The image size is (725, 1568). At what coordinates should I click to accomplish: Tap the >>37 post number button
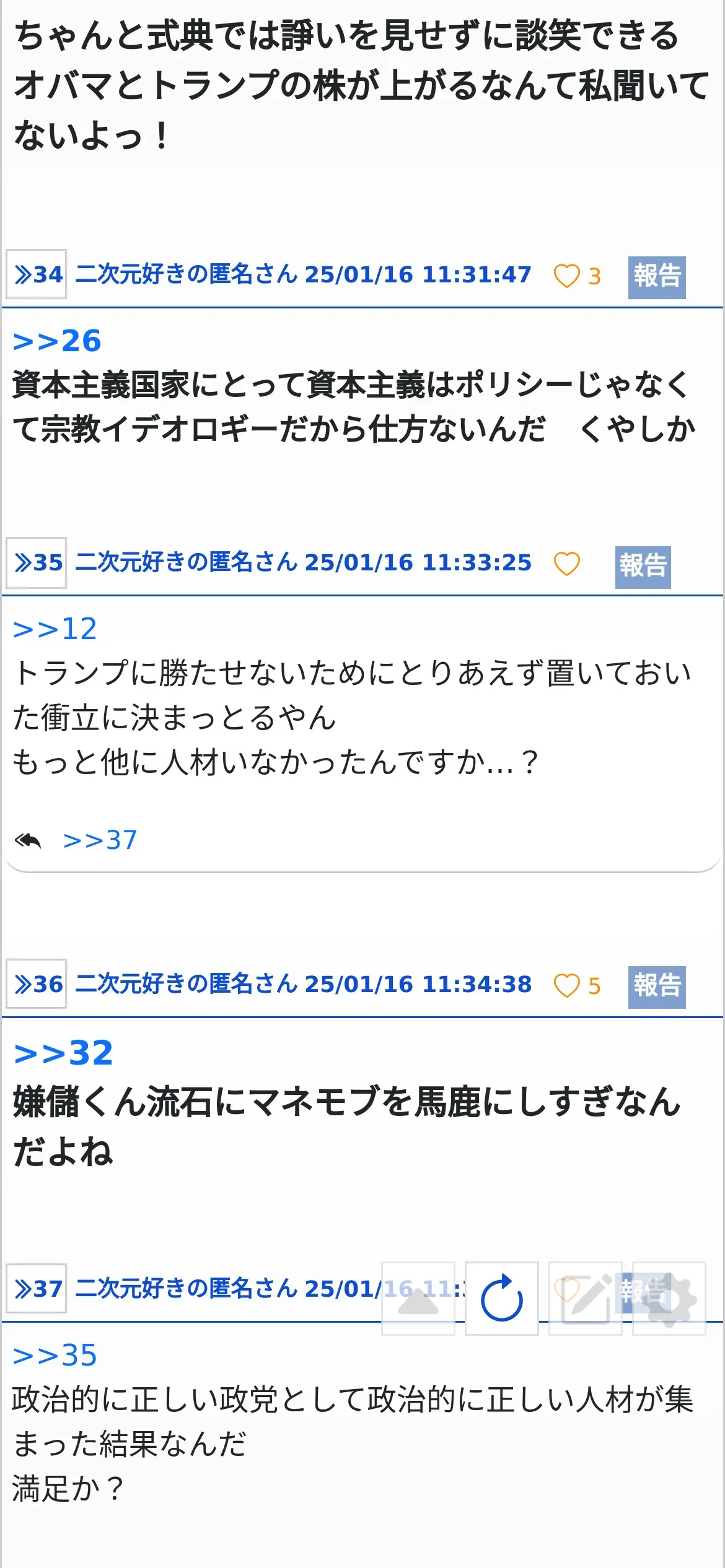click(x=37, y=1289)
